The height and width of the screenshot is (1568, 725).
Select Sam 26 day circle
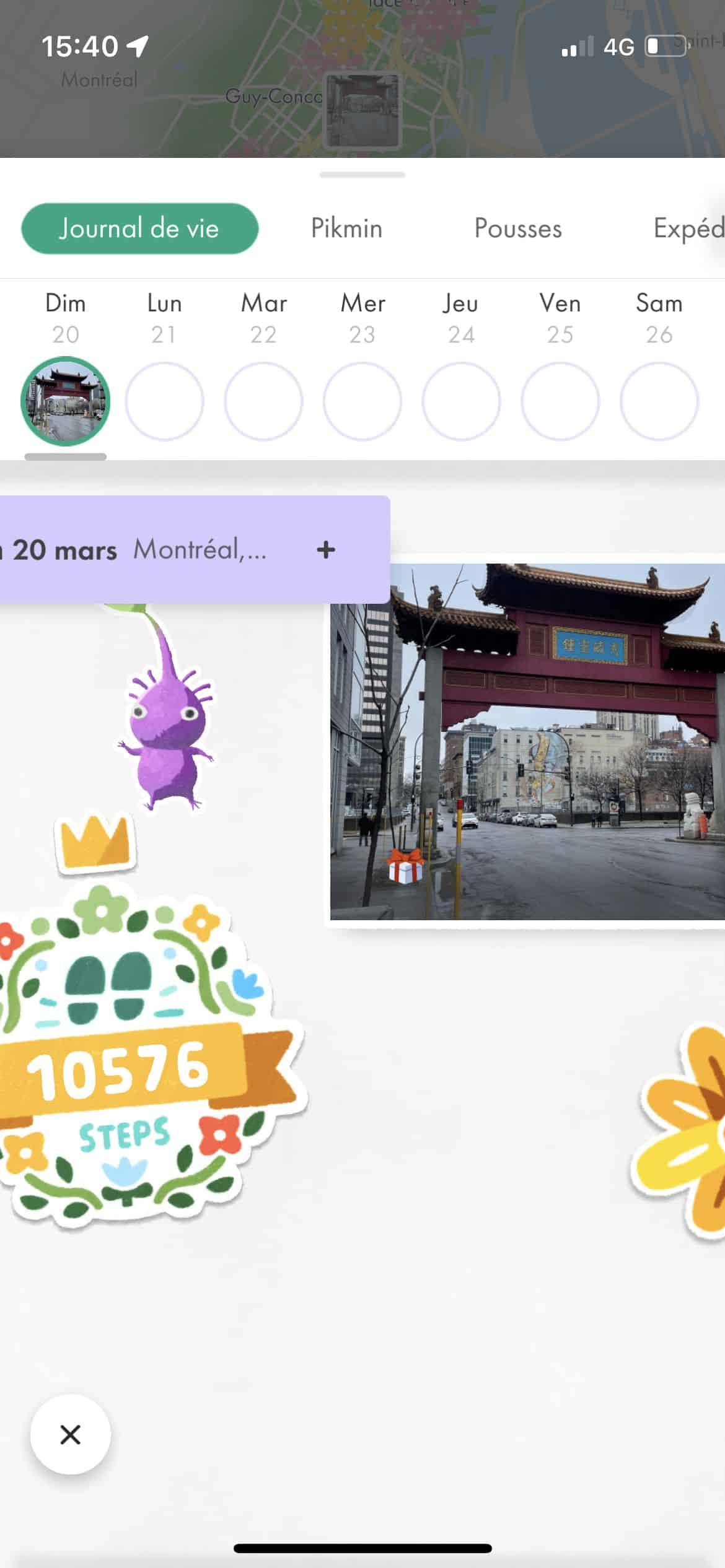coord(659,401)
